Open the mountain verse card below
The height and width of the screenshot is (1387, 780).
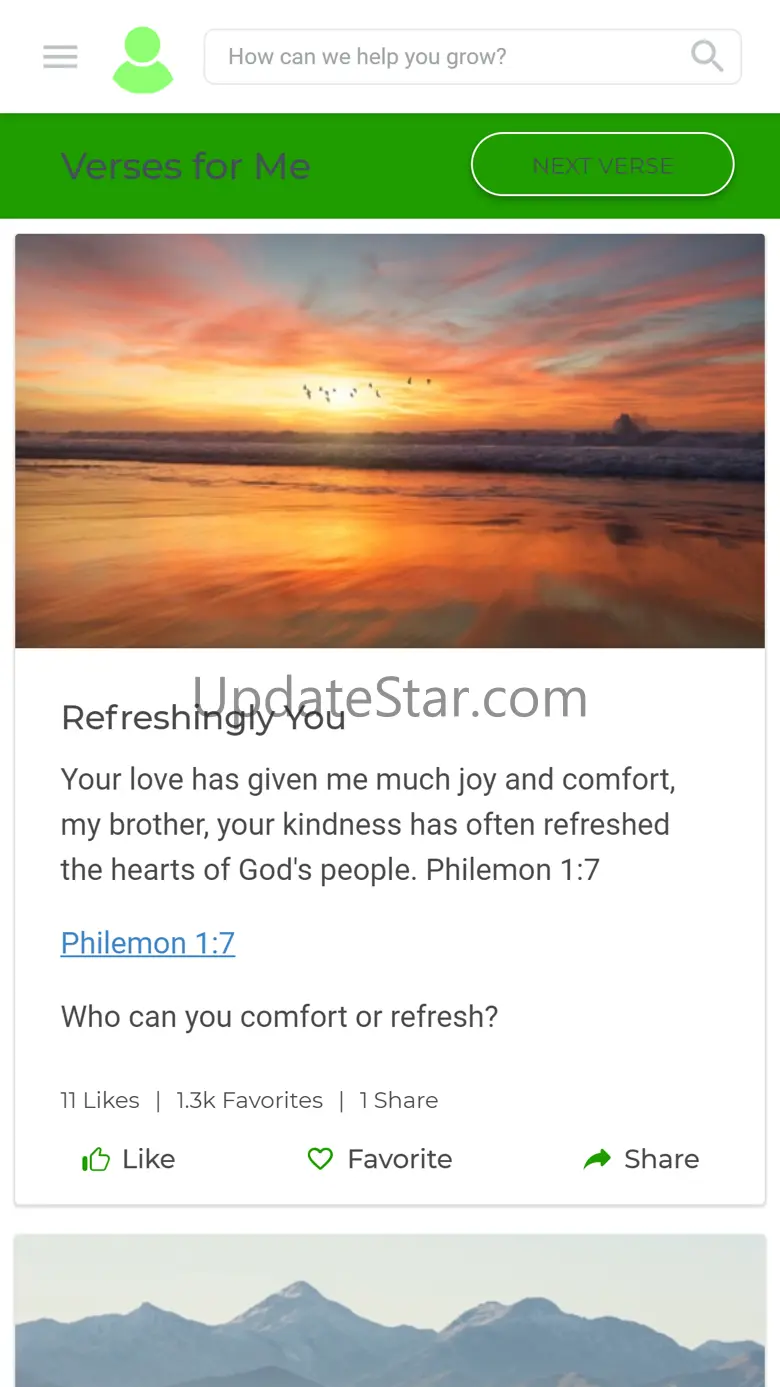pyautogui.click(x=390, y=1312)
